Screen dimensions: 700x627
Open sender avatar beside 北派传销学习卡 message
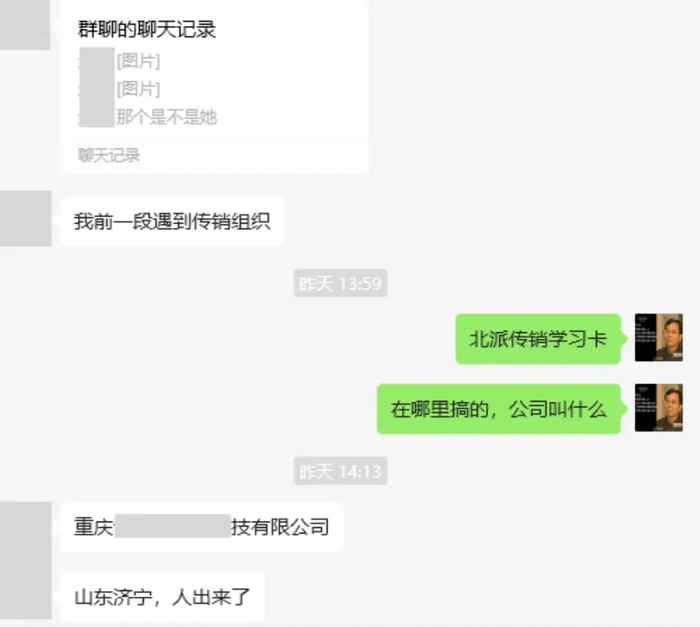click(x=658, y=338)
